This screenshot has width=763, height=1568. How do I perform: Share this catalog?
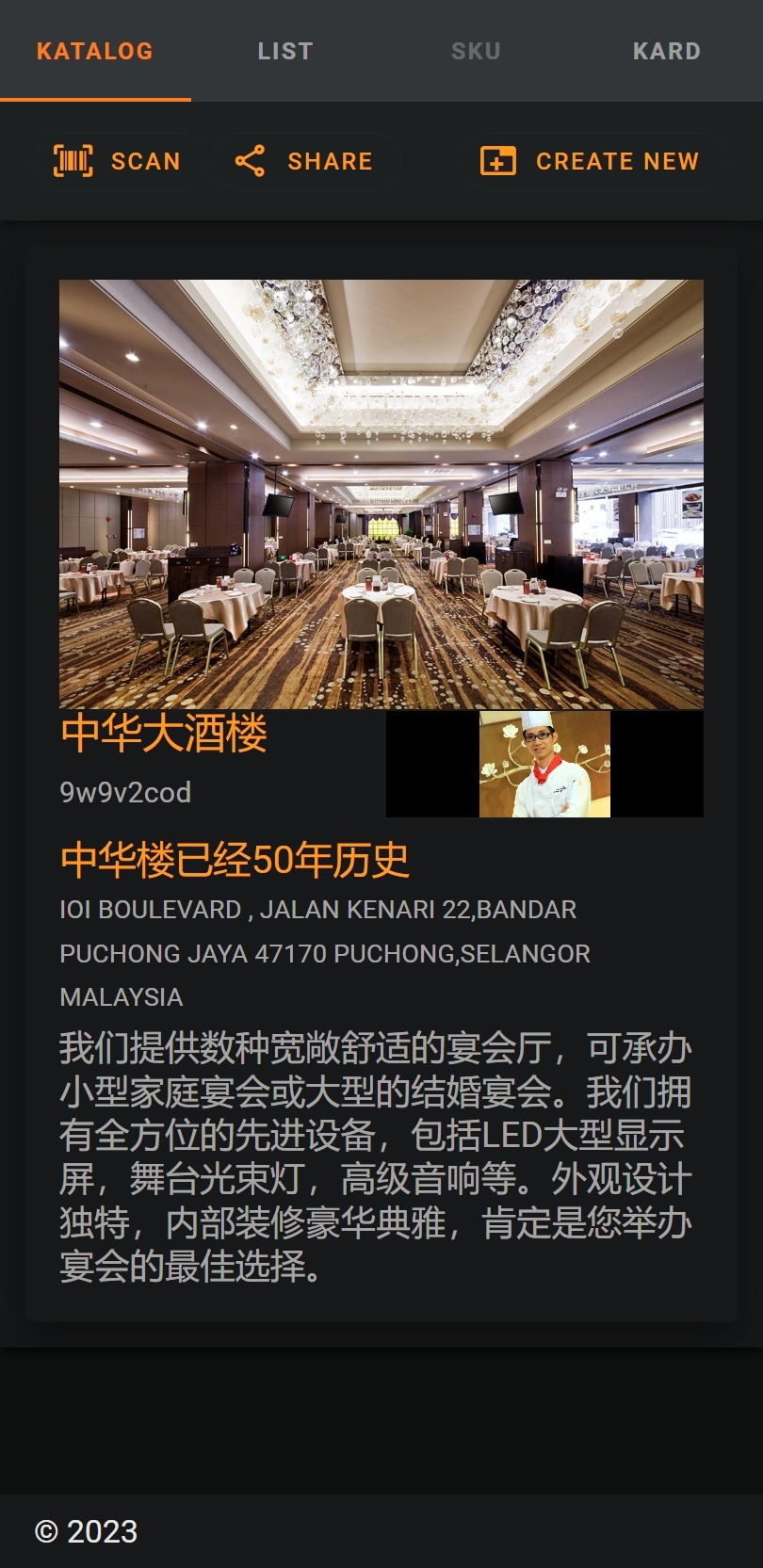tap(303, 161)
